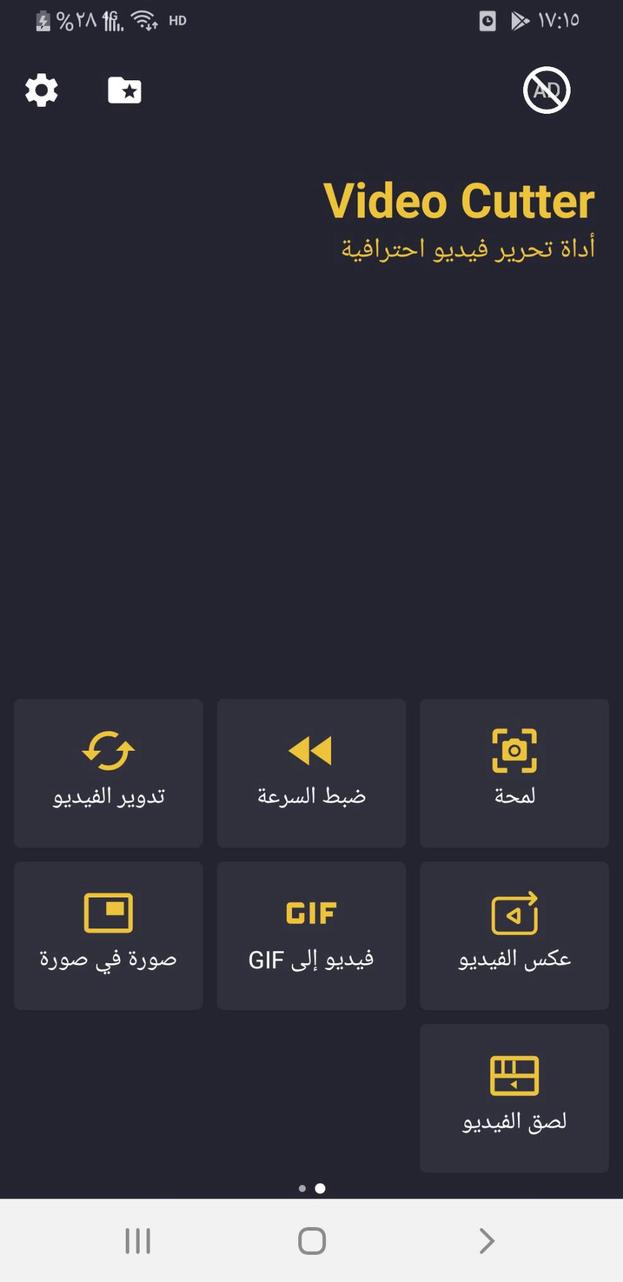Open لصق الفيديو video merge tool
Image resolution: width=623 pixels, height=1282 pixels.
[x=514, y=1097]
